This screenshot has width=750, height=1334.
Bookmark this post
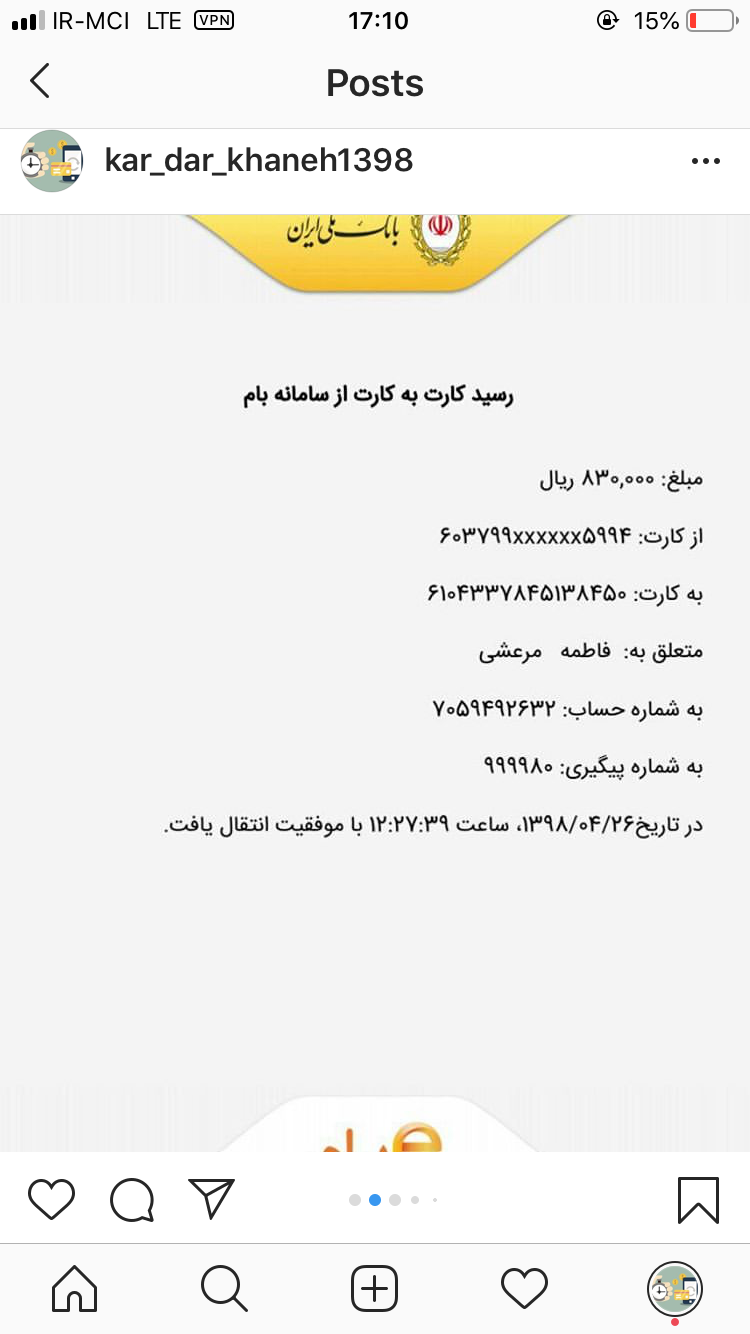697,1198
